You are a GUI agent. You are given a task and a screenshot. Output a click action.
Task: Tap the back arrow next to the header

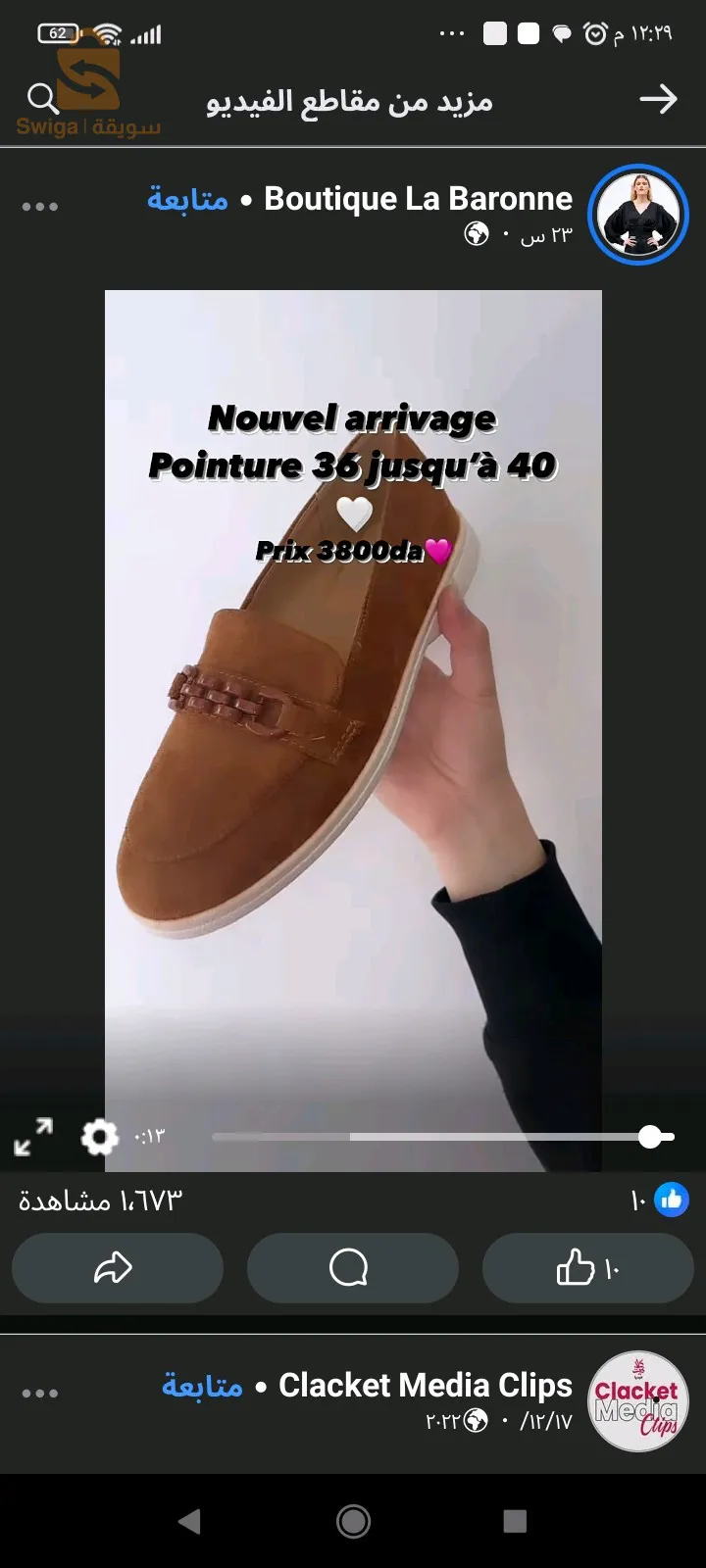point(659,98)
